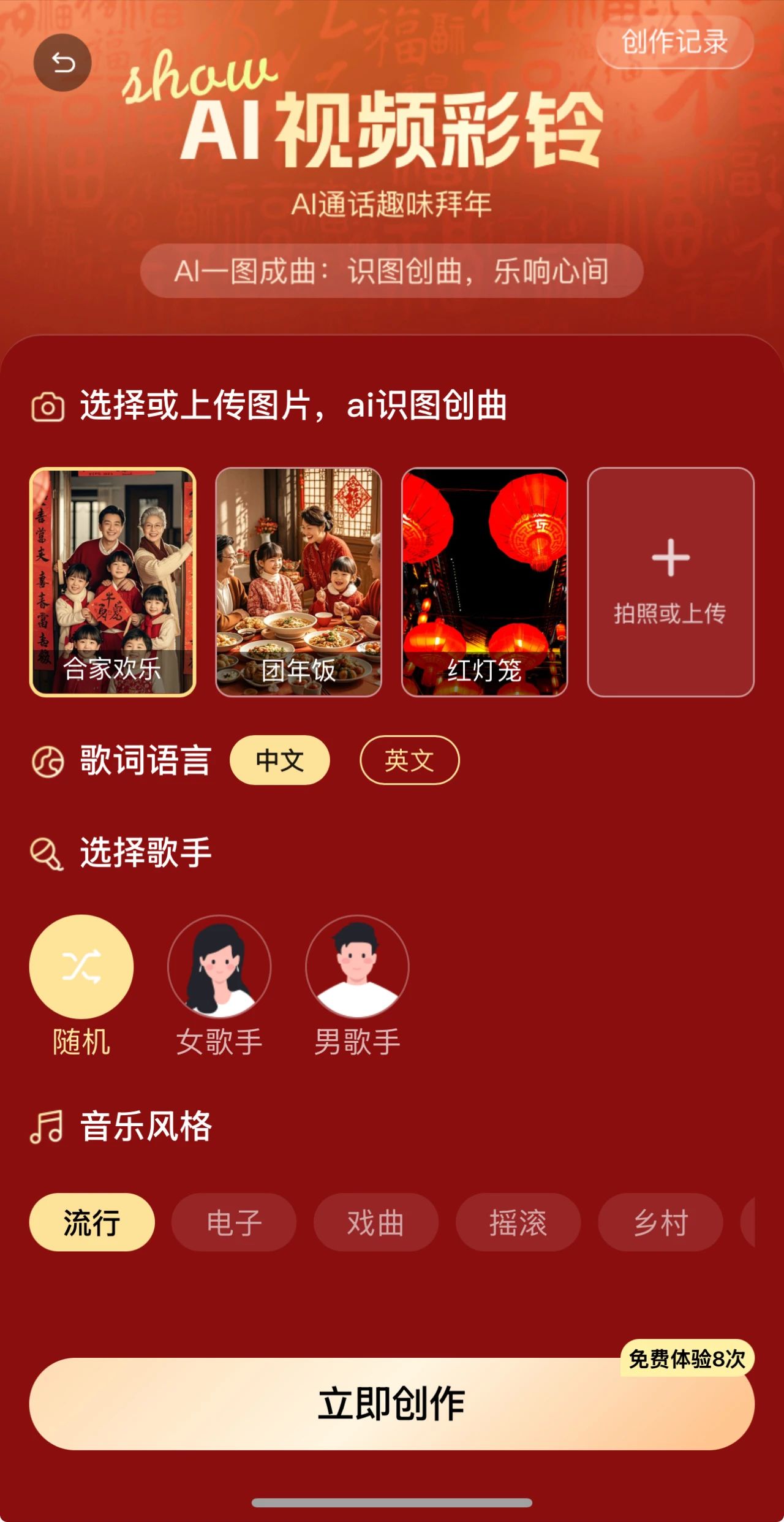This screenshot has width=784, height=1522.
Task: Select 戏曲 opera style
Action: click(x=375, y=1222)
